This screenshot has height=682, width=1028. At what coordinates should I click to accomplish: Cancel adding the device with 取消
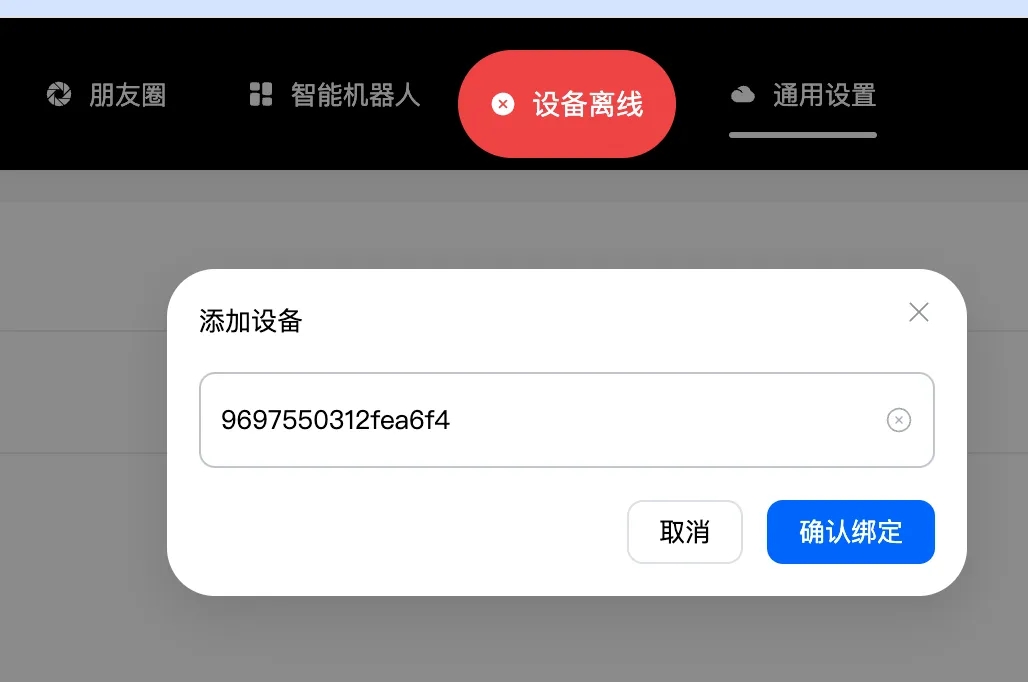click(684, 532)
